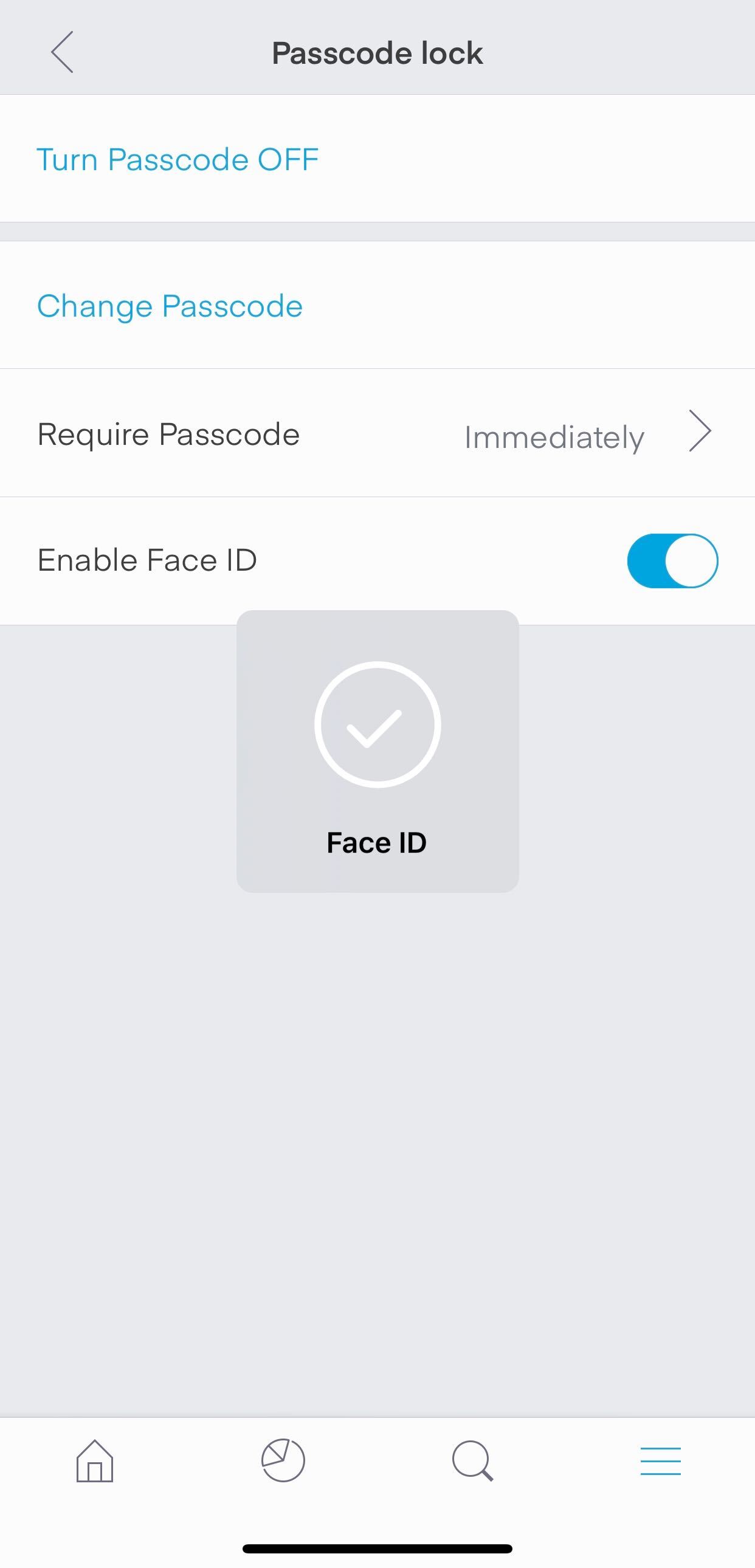Go back using the back arrow

(63, 53)
